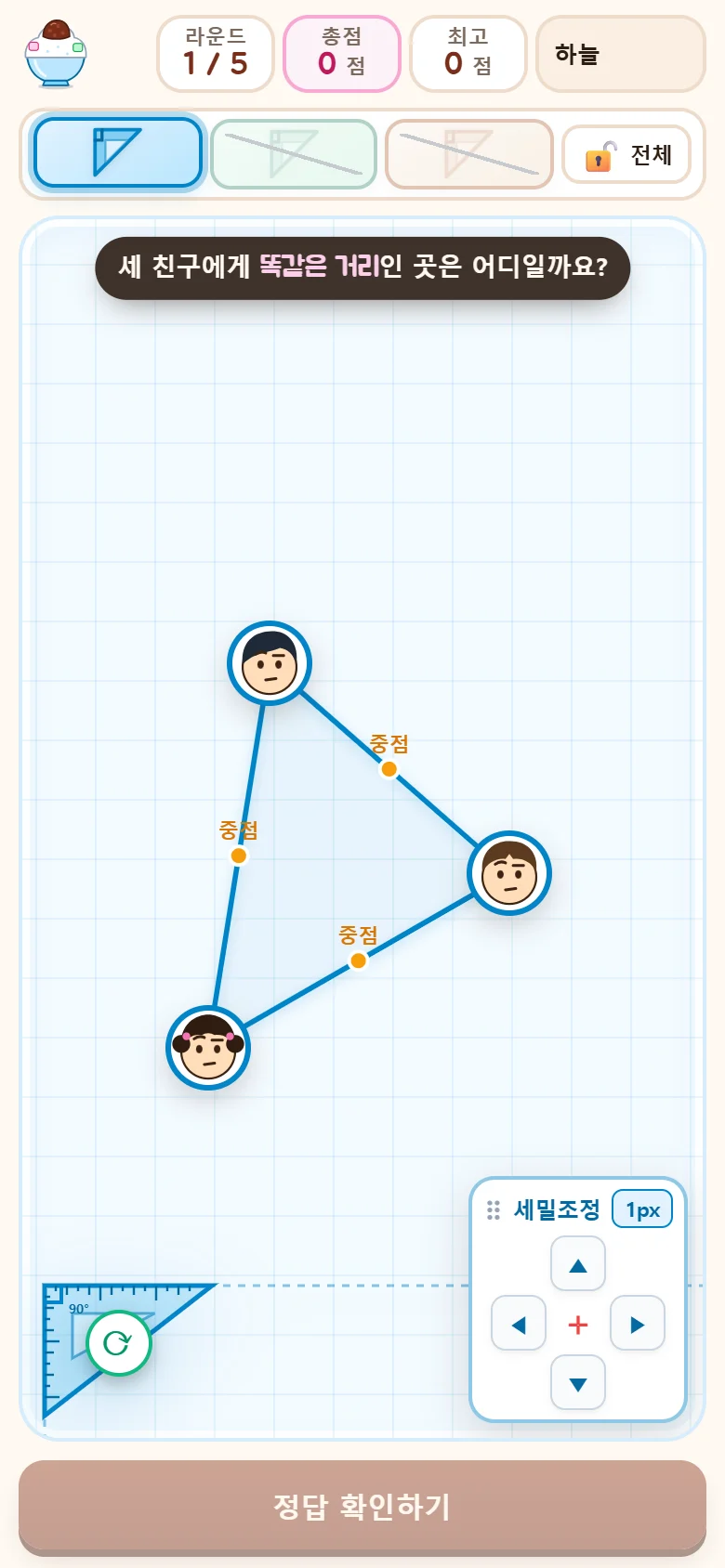725x1568 pixels.
Task: Nudge down with the fine-adjust arrow
Action: tap(578, 1383)
